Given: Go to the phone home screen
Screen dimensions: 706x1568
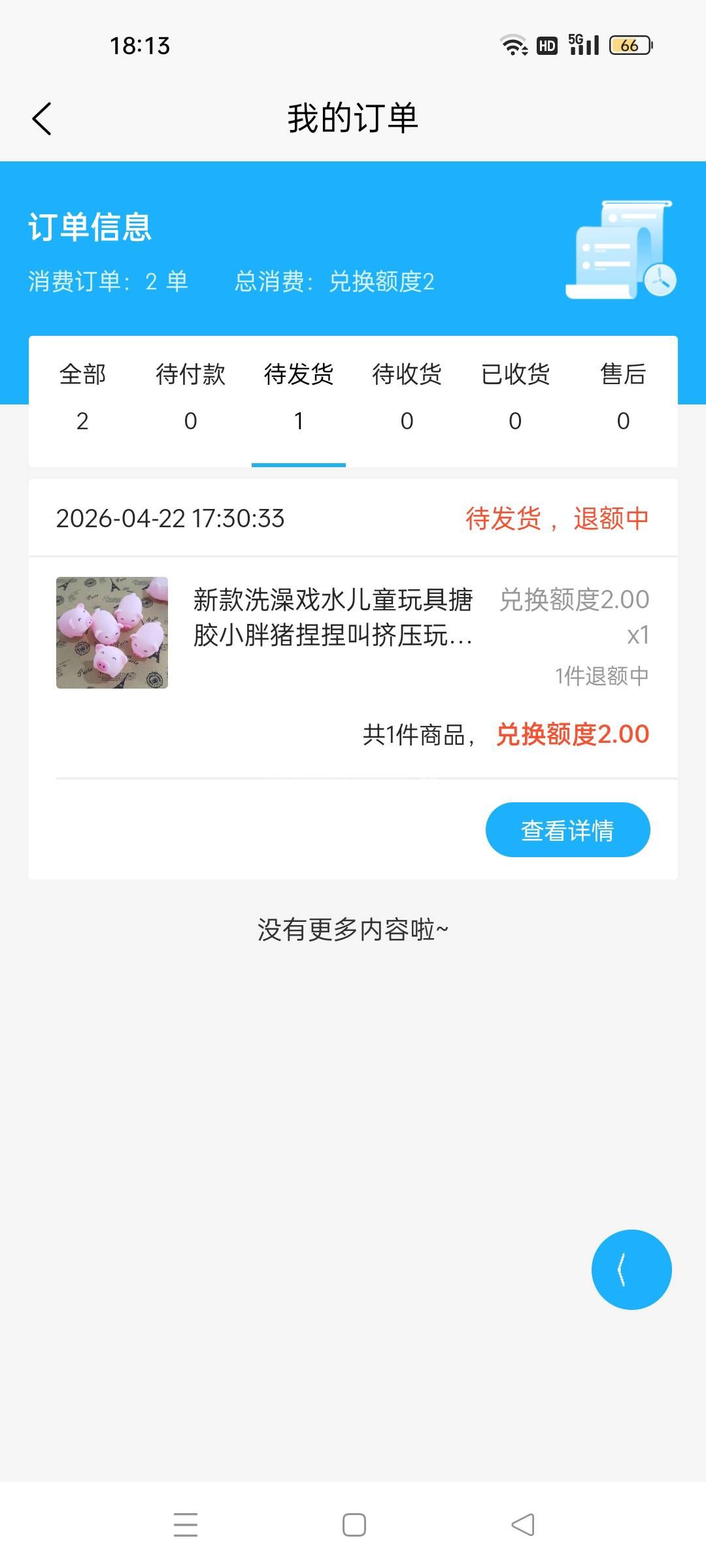Looking at the screenshot, I should pos(354,1525).
